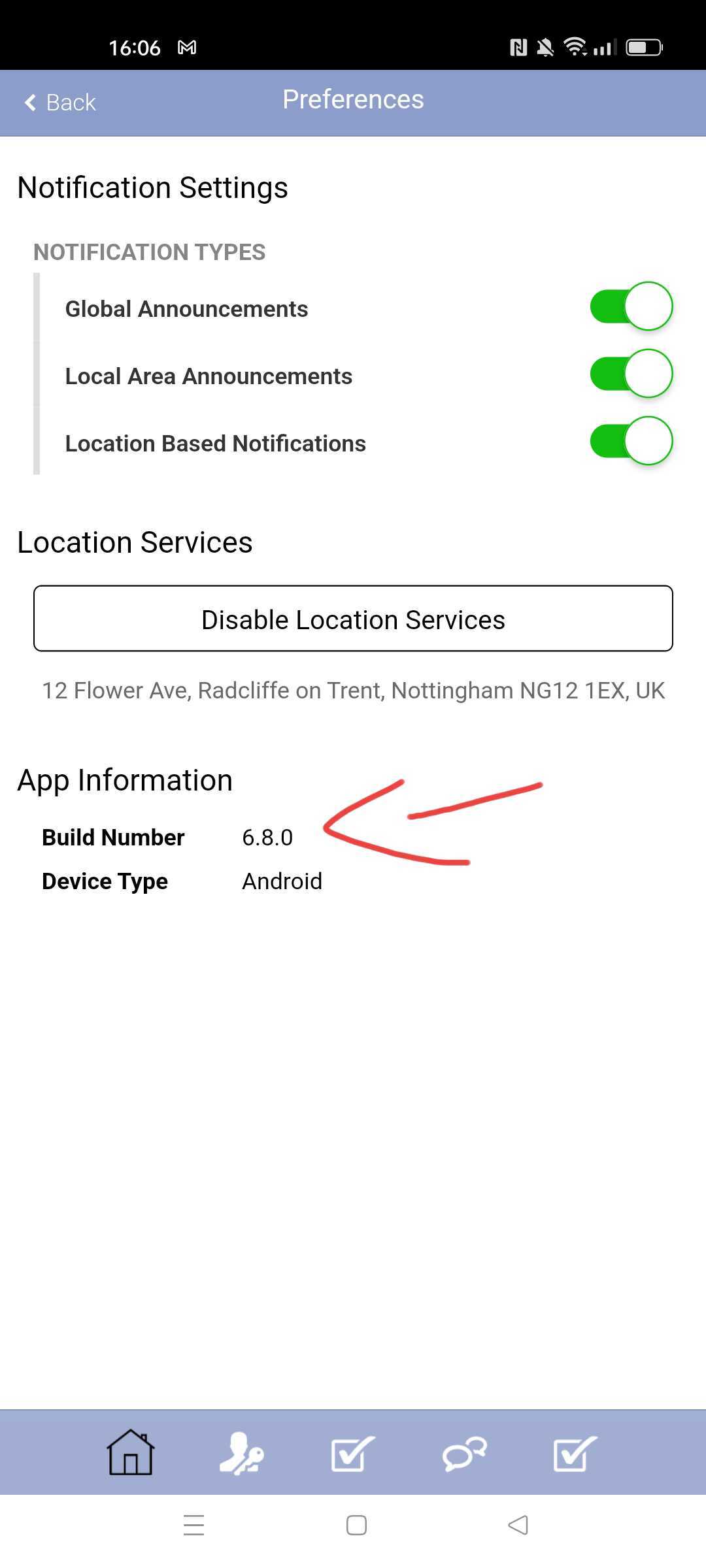This screenshot has width=706, height=1568.
Task: Go back from Preferences
Action: click(60, 103)
